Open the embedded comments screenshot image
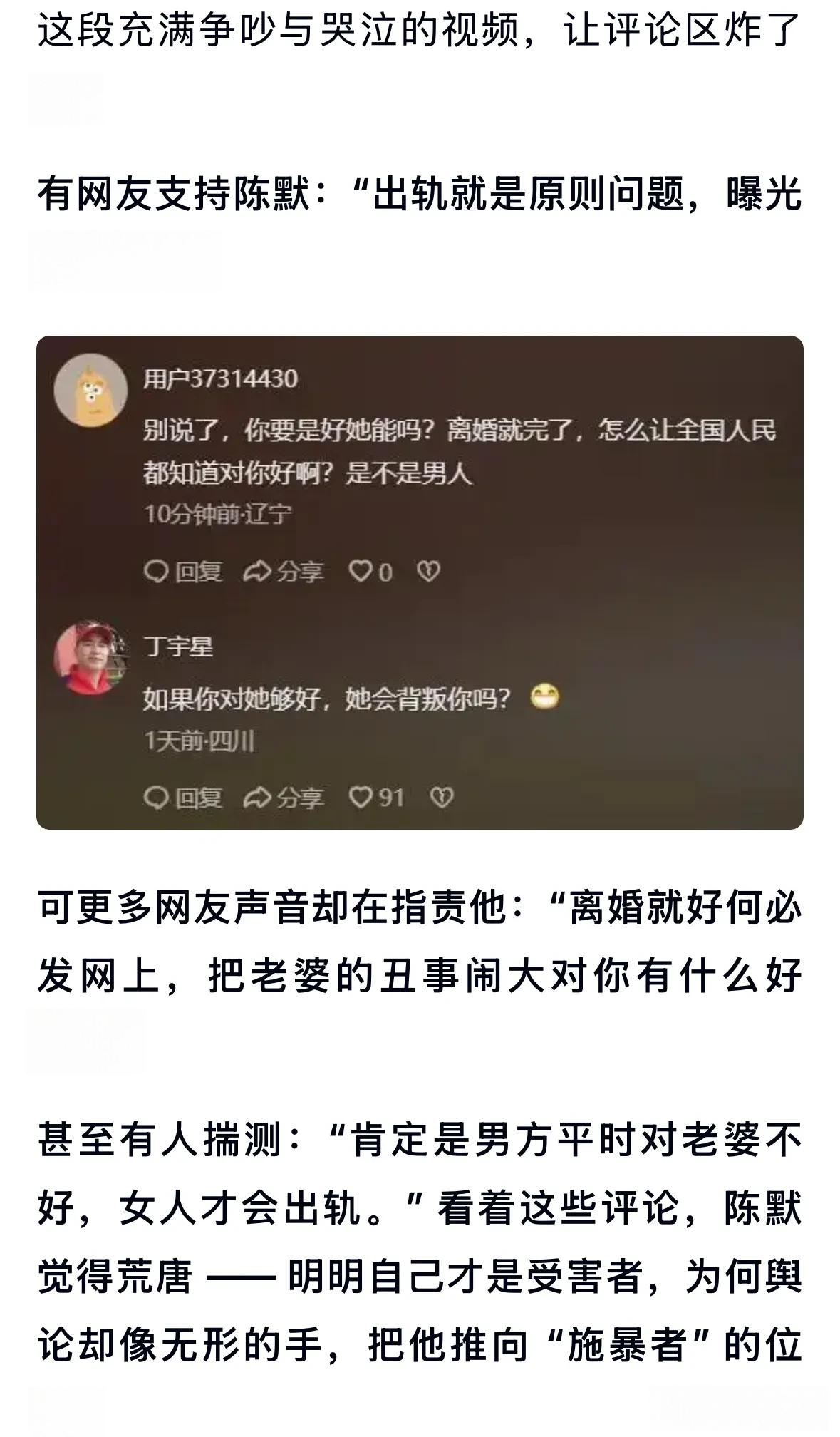840x1437 pixels. click(420, 582)
